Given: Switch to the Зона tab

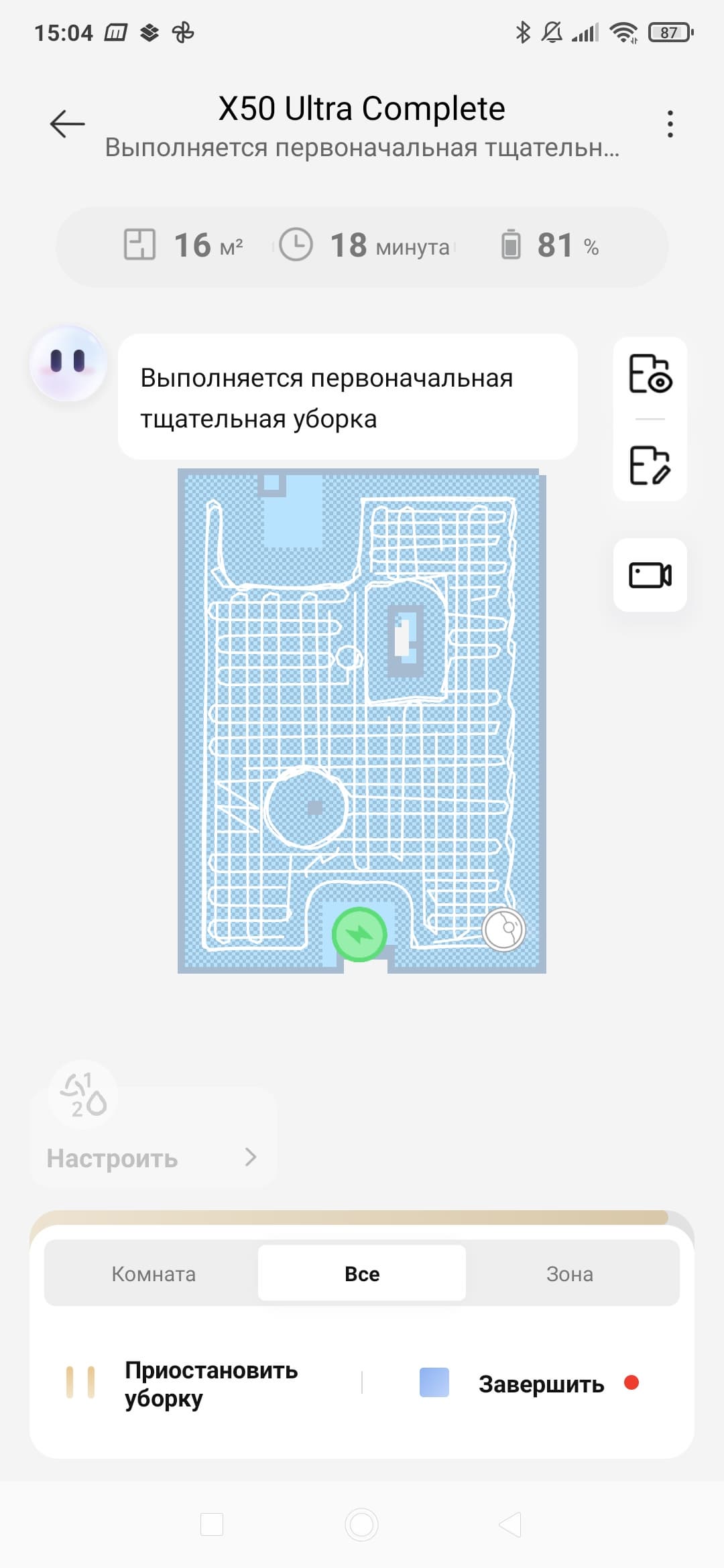Looking at the screenshot, I should [570, 1274].
